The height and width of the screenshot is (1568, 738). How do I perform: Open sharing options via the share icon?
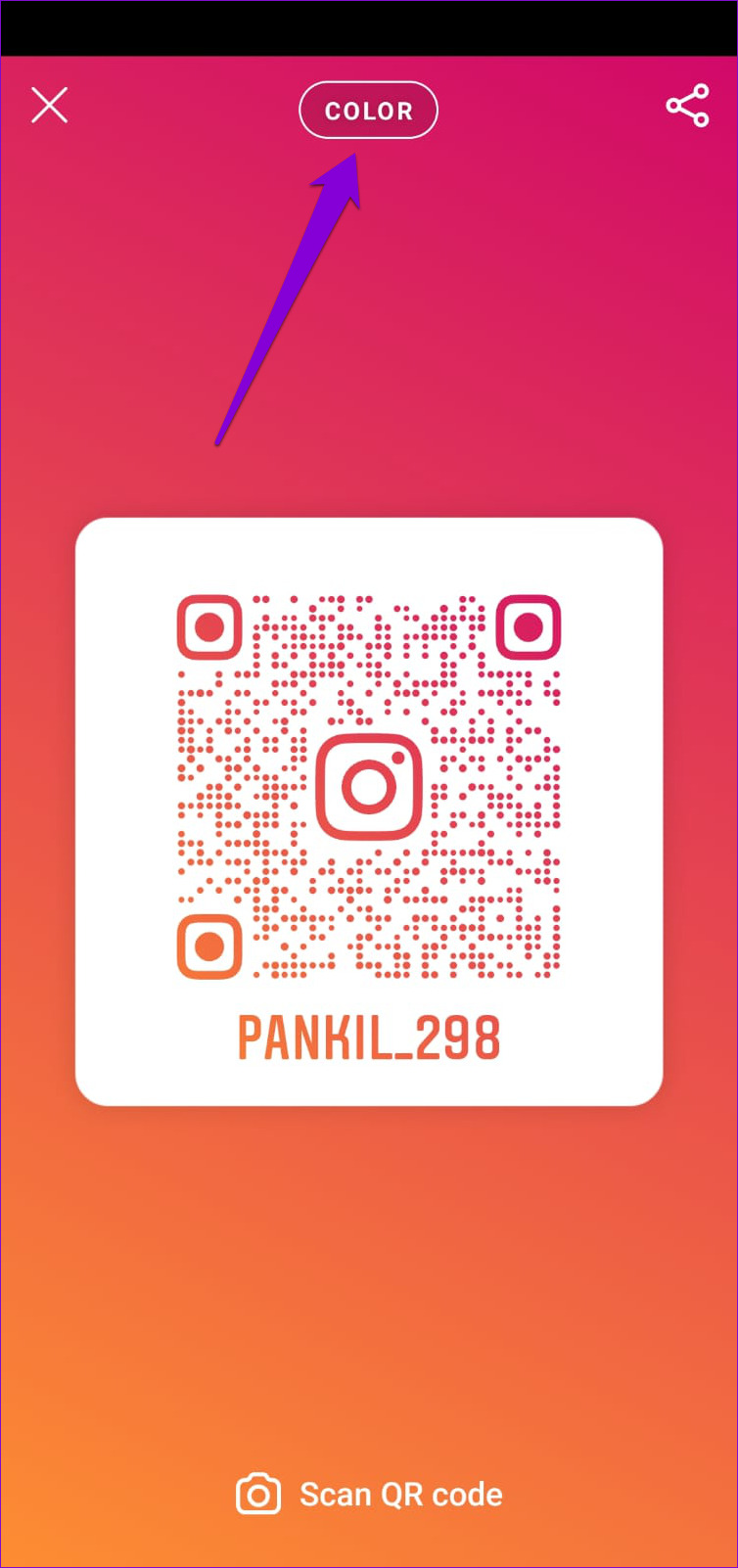click(687, 106)
